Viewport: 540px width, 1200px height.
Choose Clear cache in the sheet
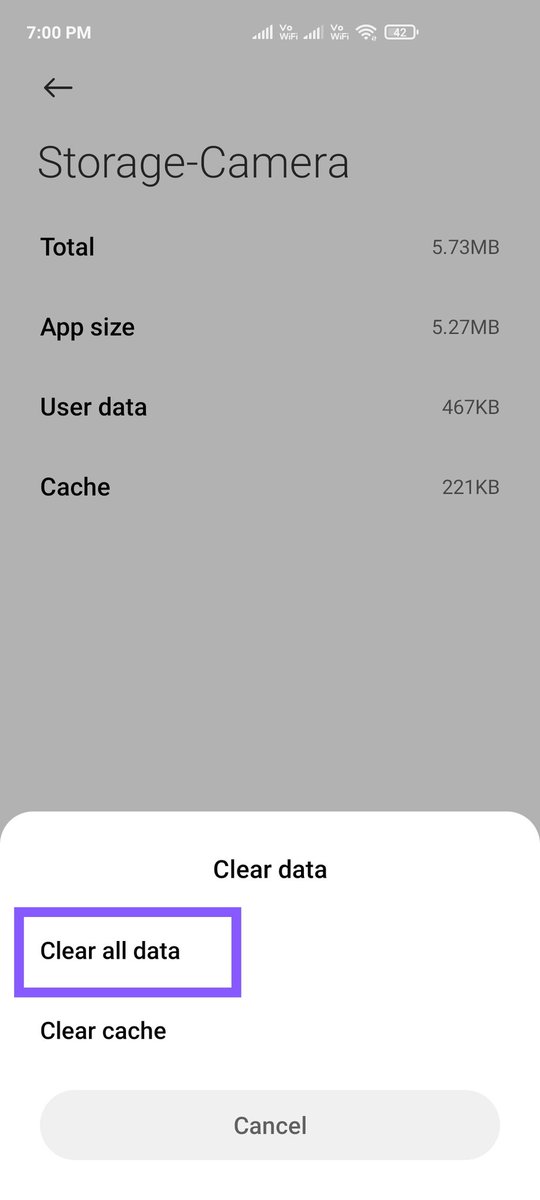pyautogui.click(x=103, y=1031)
